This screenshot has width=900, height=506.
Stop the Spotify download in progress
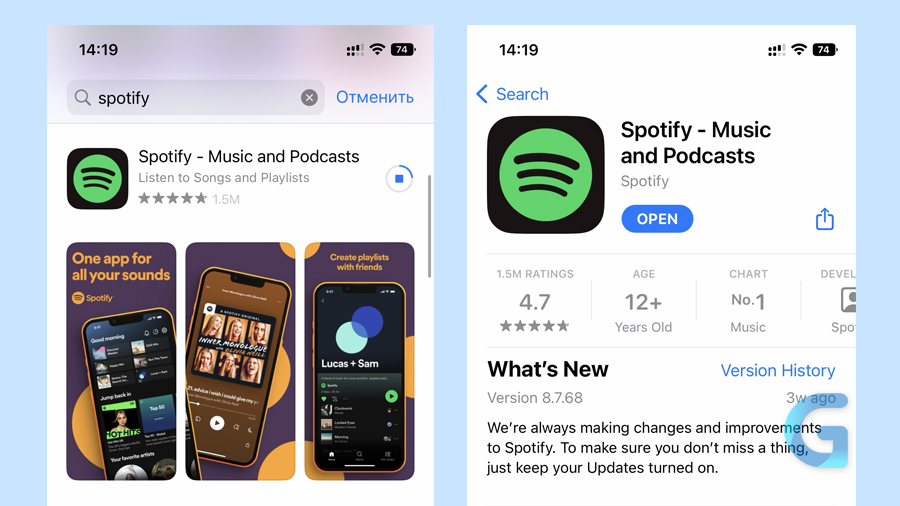[398, 178]
